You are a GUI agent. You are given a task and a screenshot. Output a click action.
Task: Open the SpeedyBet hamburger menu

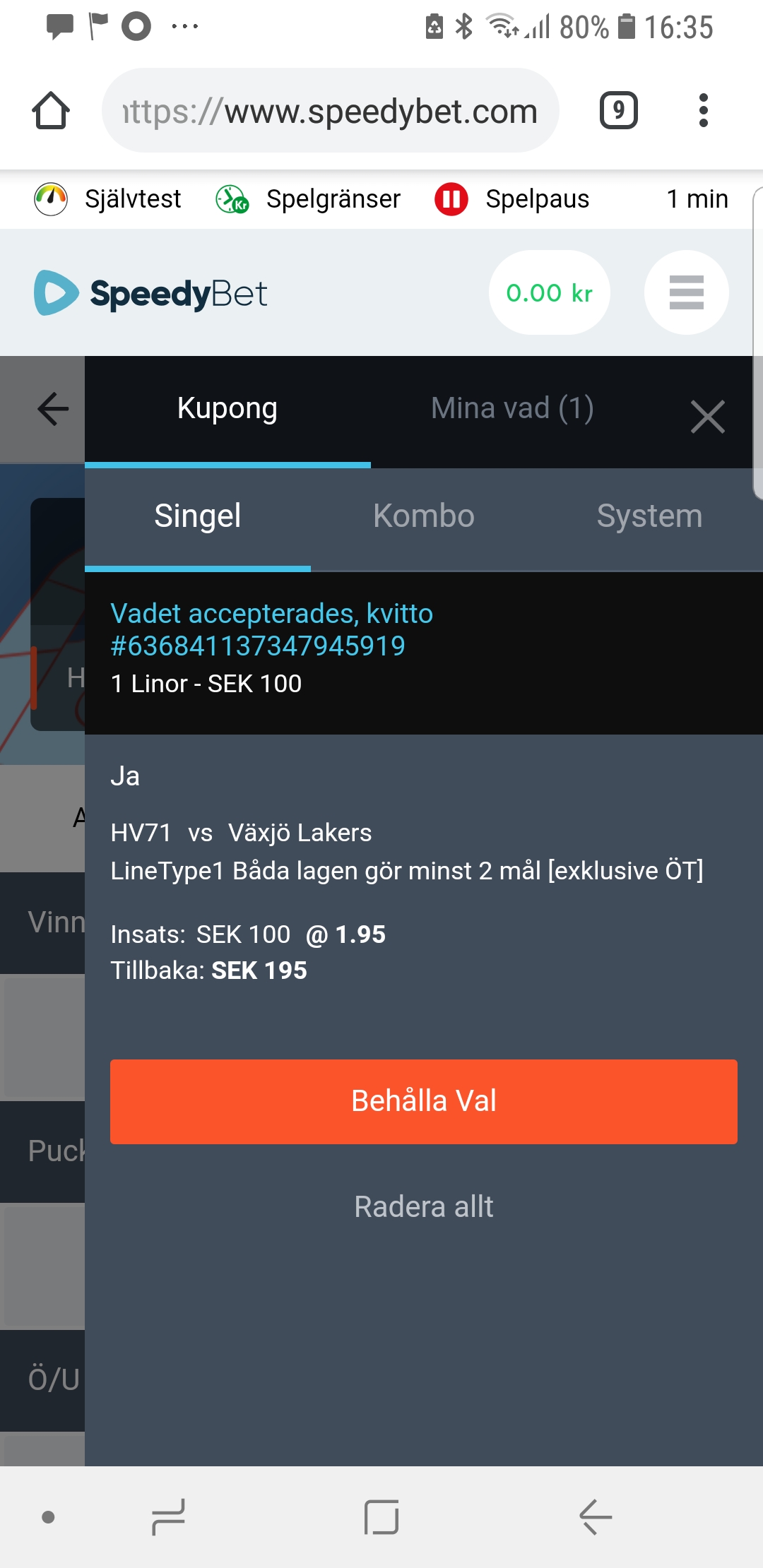(x=687, y=292)
